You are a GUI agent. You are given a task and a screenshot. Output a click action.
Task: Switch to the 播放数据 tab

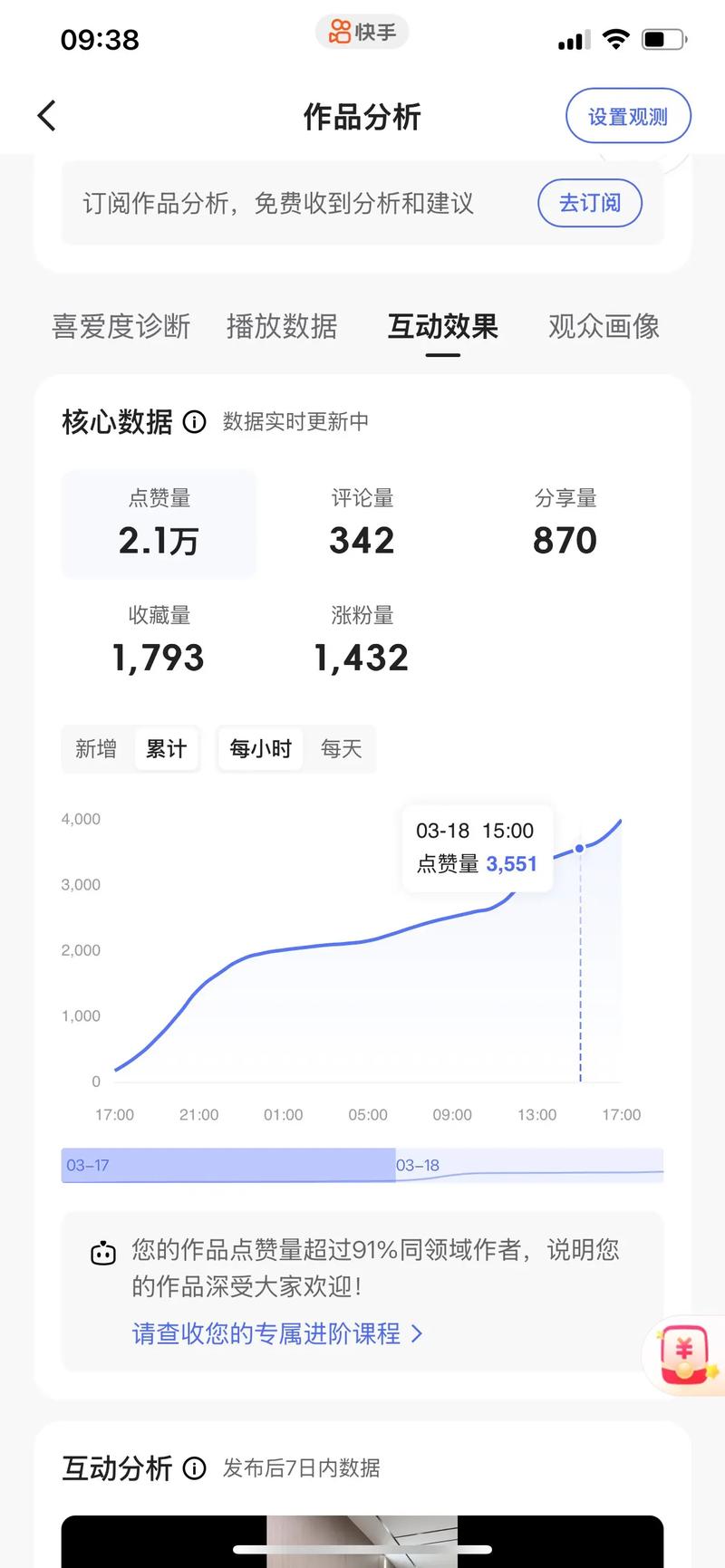282,327
